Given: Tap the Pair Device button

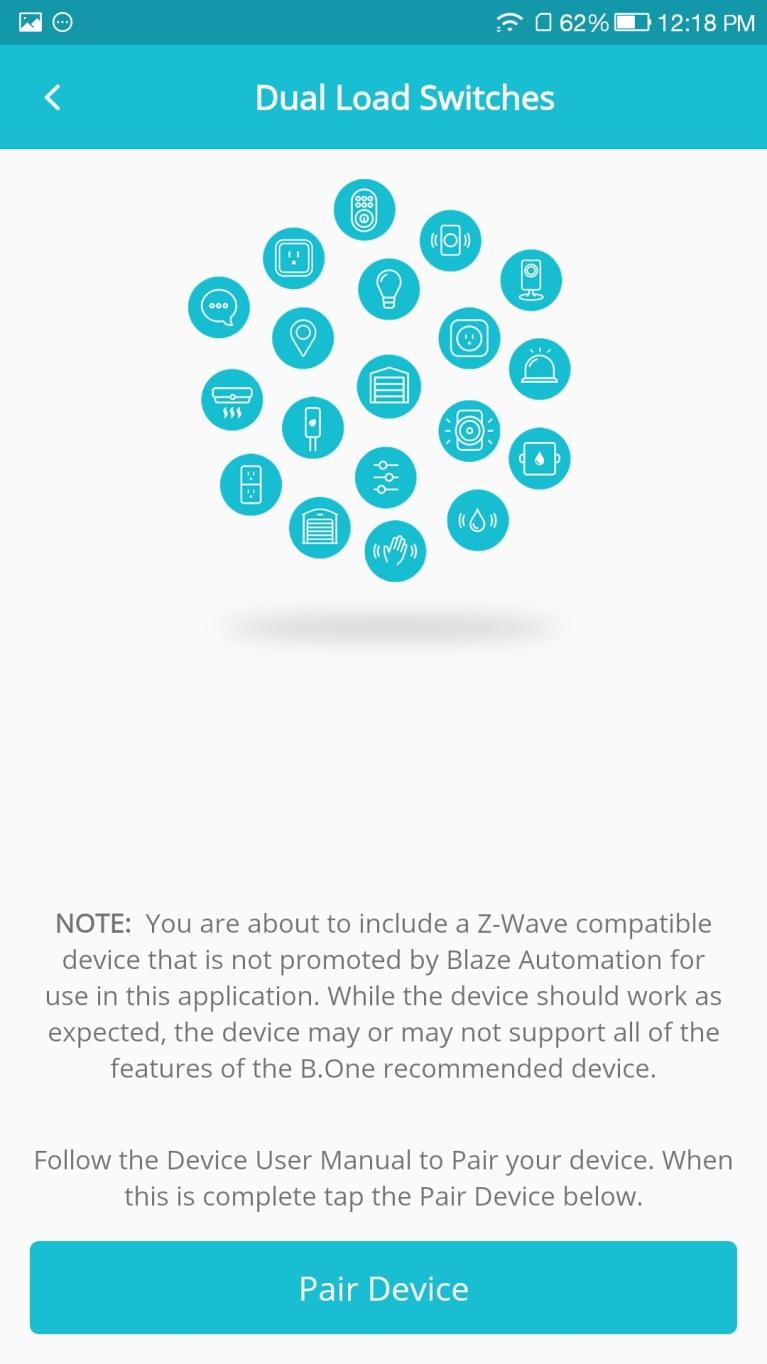Looking at the screenshot, I should coord(383,1288).
